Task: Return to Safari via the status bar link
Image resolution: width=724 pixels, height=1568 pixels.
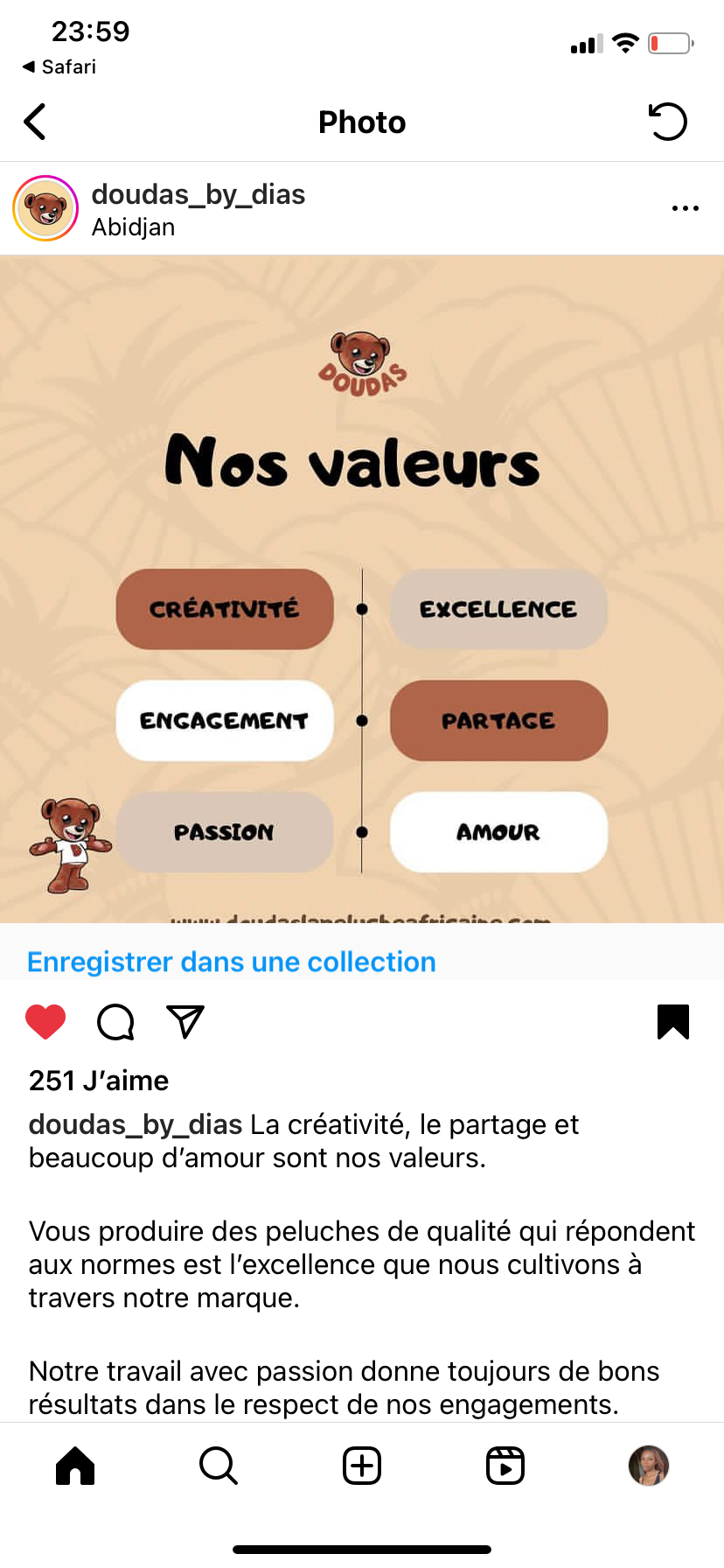Action: point(59,66)
